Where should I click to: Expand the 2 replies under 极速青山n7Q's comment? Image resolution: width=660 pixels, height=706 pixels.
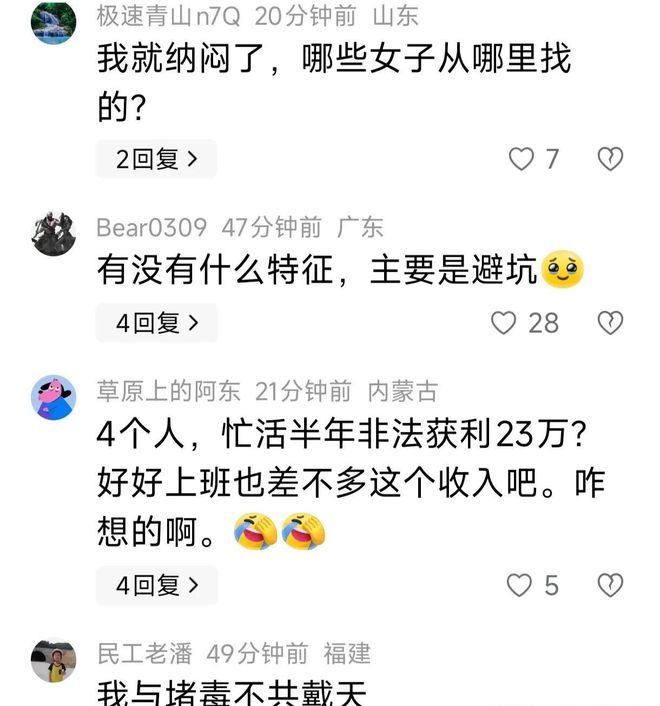point(156,159)
